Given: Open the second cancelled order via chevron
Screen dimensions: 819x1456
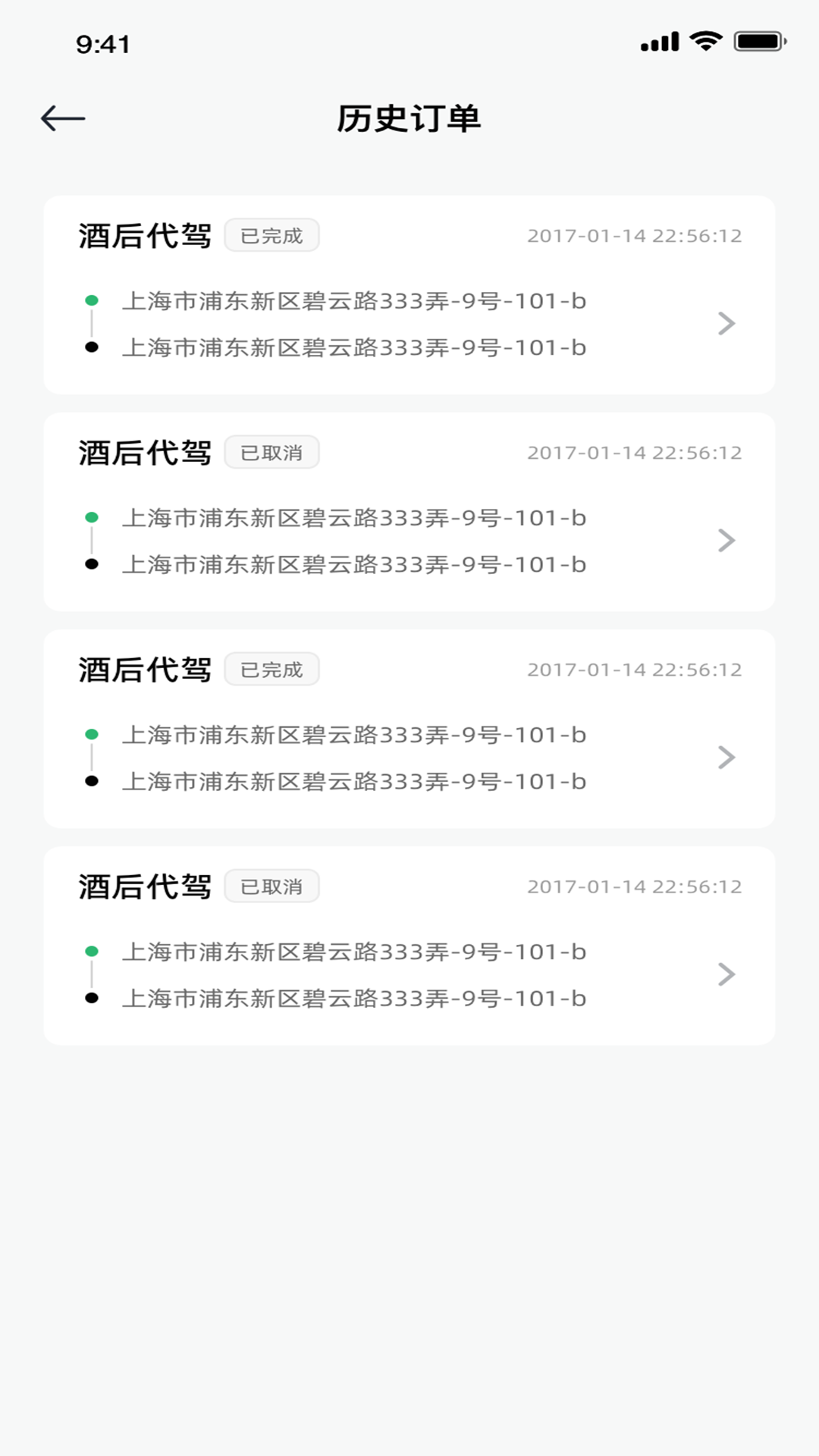Looking at the screenshot, I should [x=726, y=541].
